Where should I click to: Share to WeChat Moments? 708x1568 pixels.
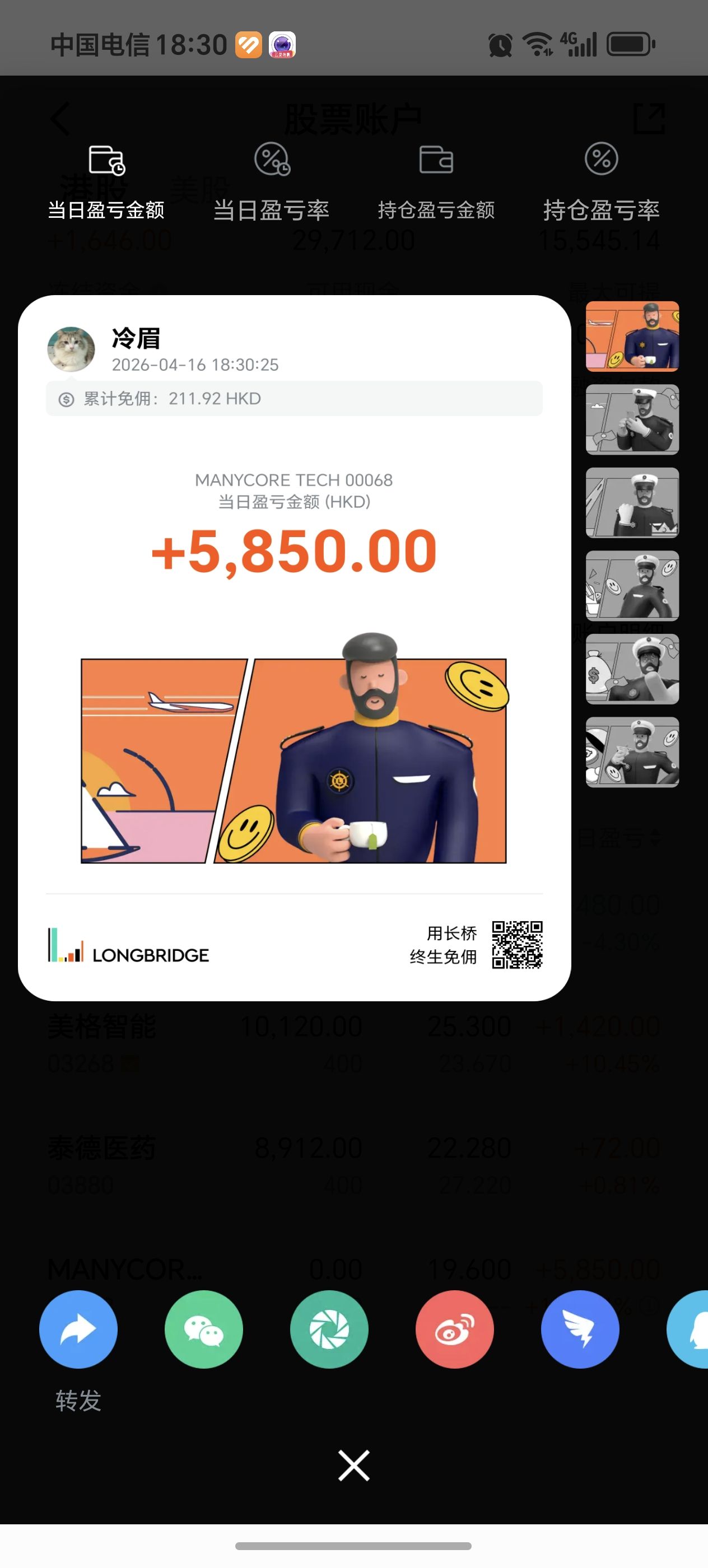pyautogui.click(x=329, y=1329)
